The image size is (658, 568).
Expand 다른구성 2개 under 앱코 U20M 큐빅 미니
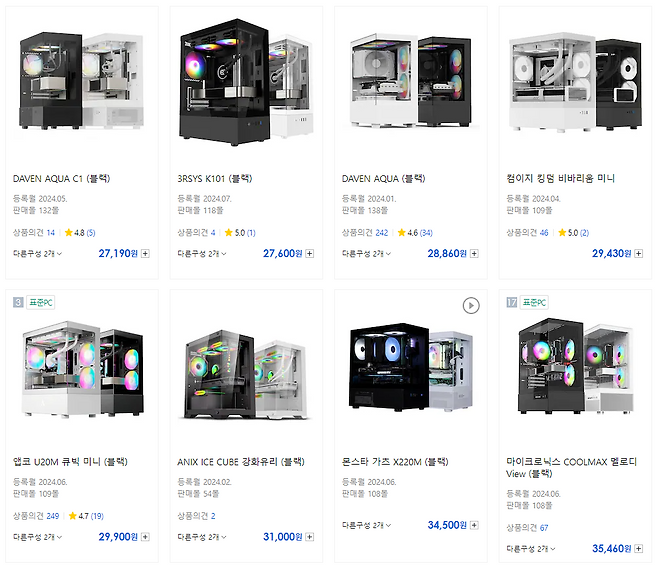click(38, 537)
